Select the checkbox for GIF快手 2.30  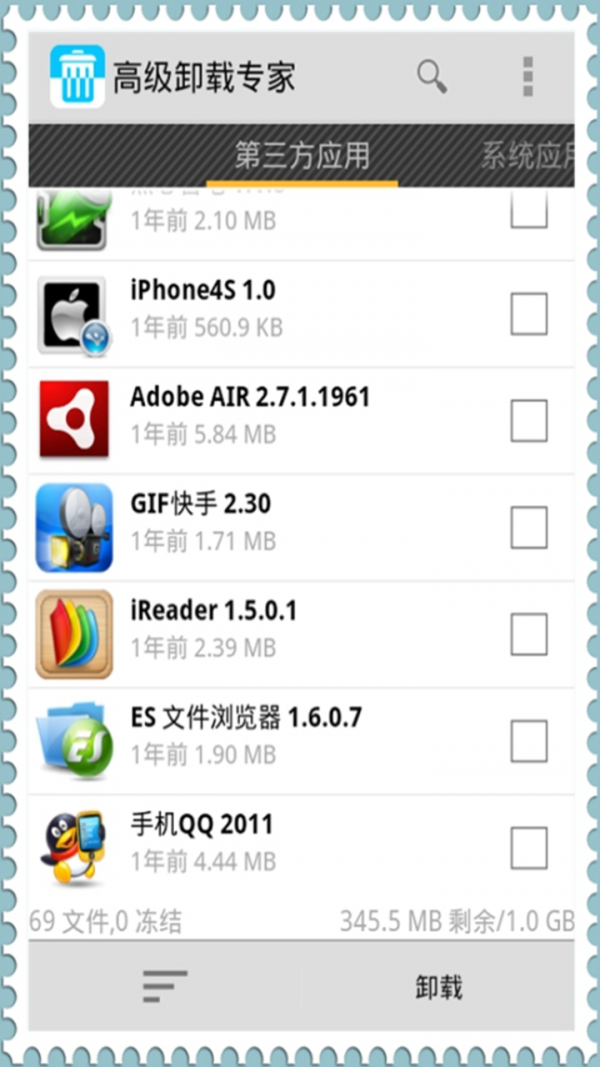(528, 527)
